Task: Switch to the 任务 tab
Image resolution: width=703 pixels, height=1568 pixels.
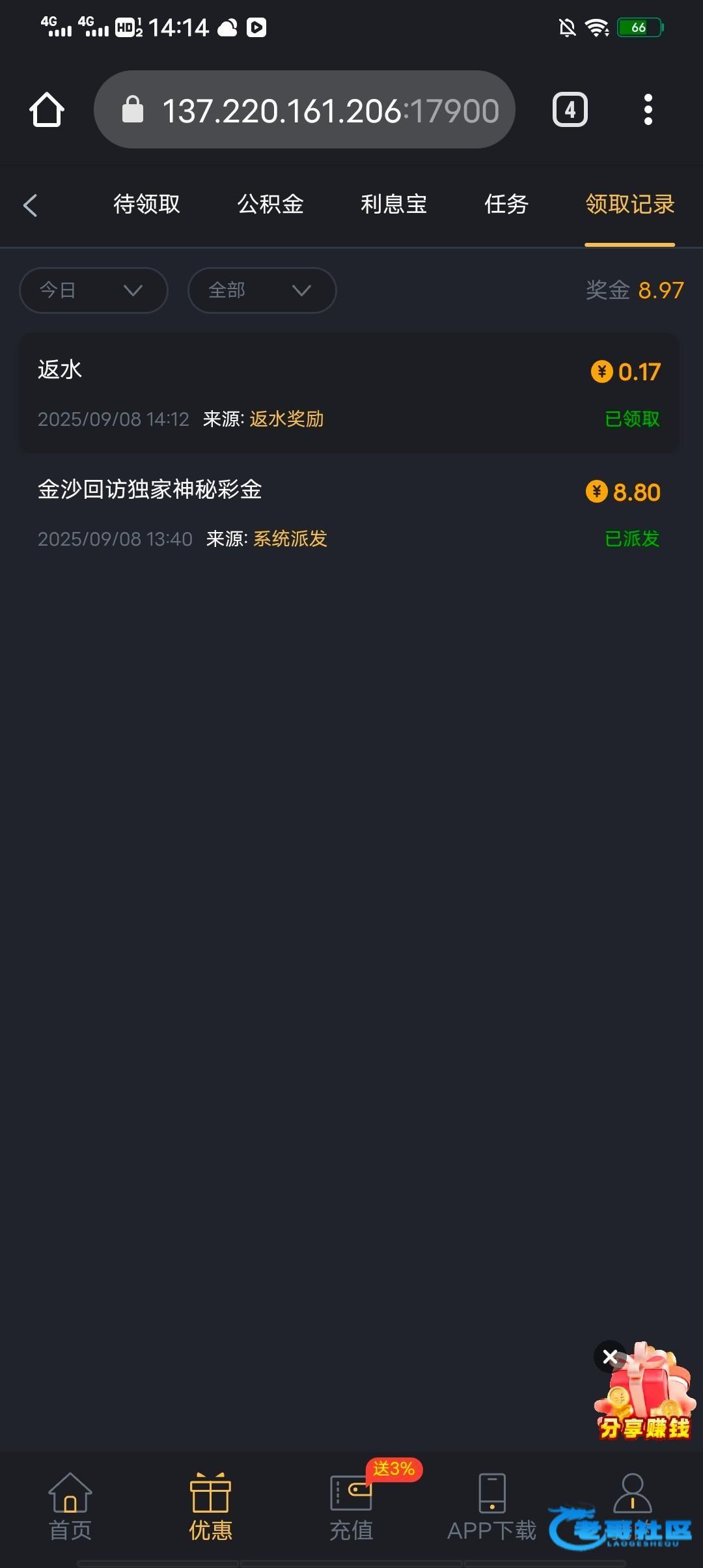Action: (506, 204)
